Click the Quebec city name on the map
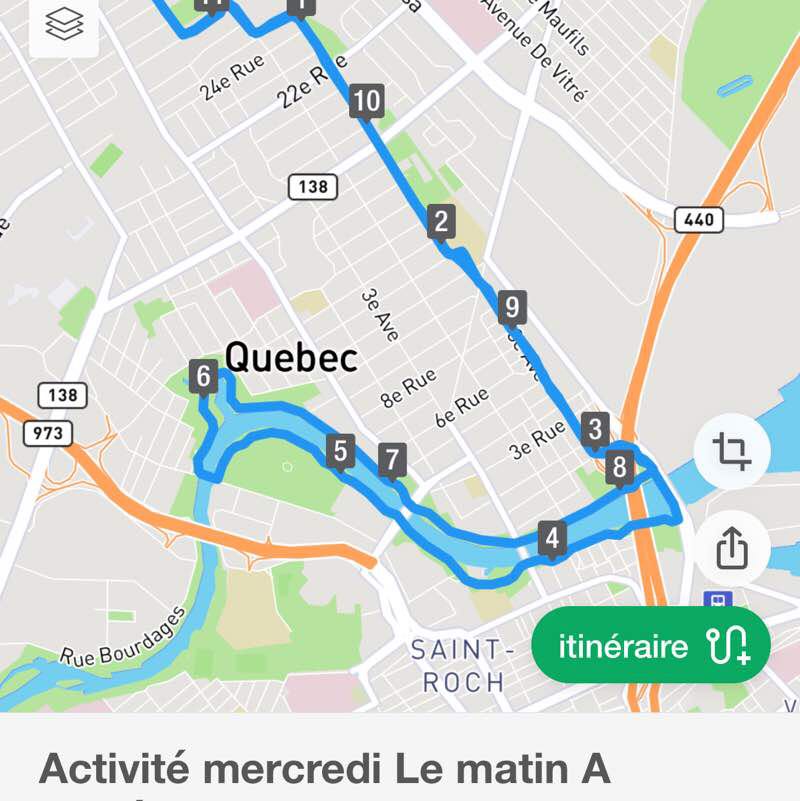This screenshot has width=800, height=801. [x=293, y=357]
